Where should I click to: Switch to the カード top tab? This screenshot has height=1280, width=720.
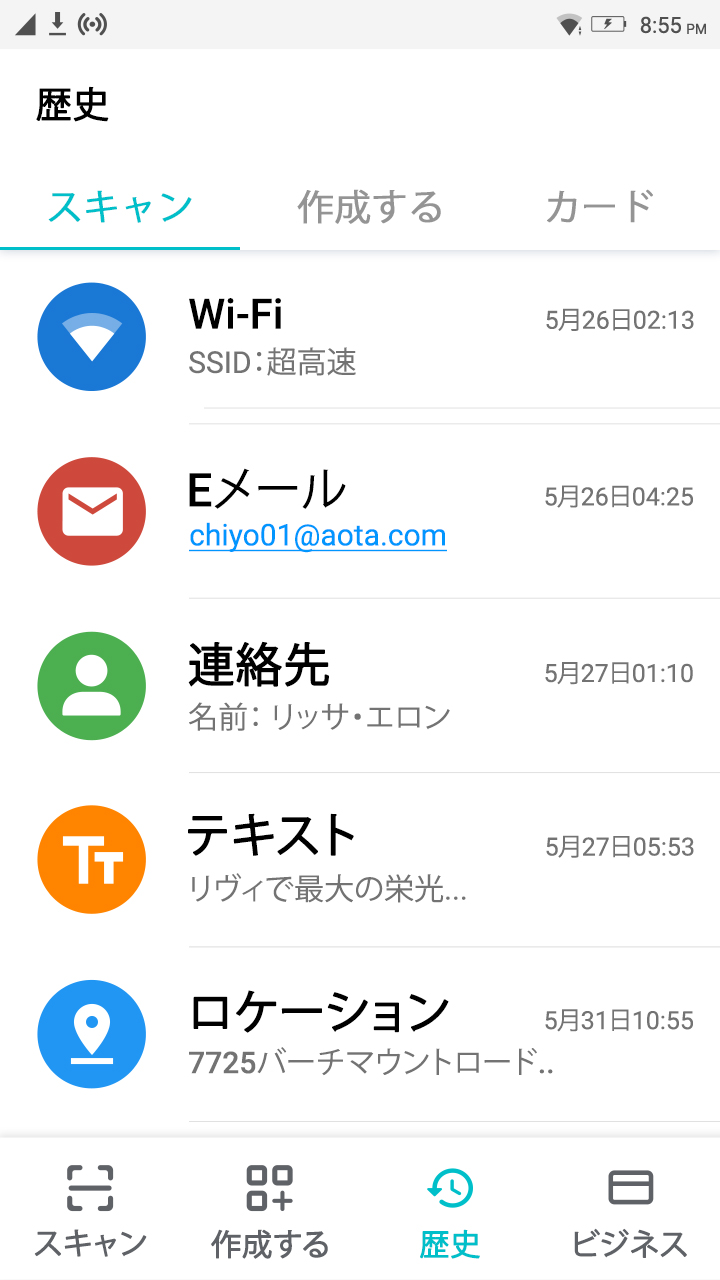tap(600, 207)
